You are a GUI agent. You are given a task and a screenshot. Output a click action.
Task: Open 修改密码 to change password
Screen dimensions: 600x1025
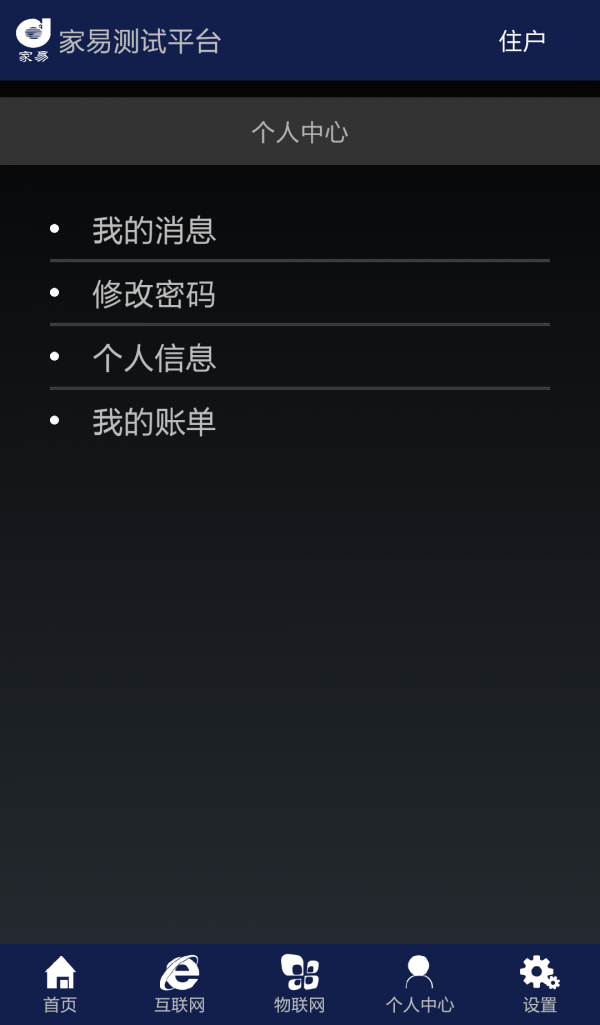click(154, 294)
